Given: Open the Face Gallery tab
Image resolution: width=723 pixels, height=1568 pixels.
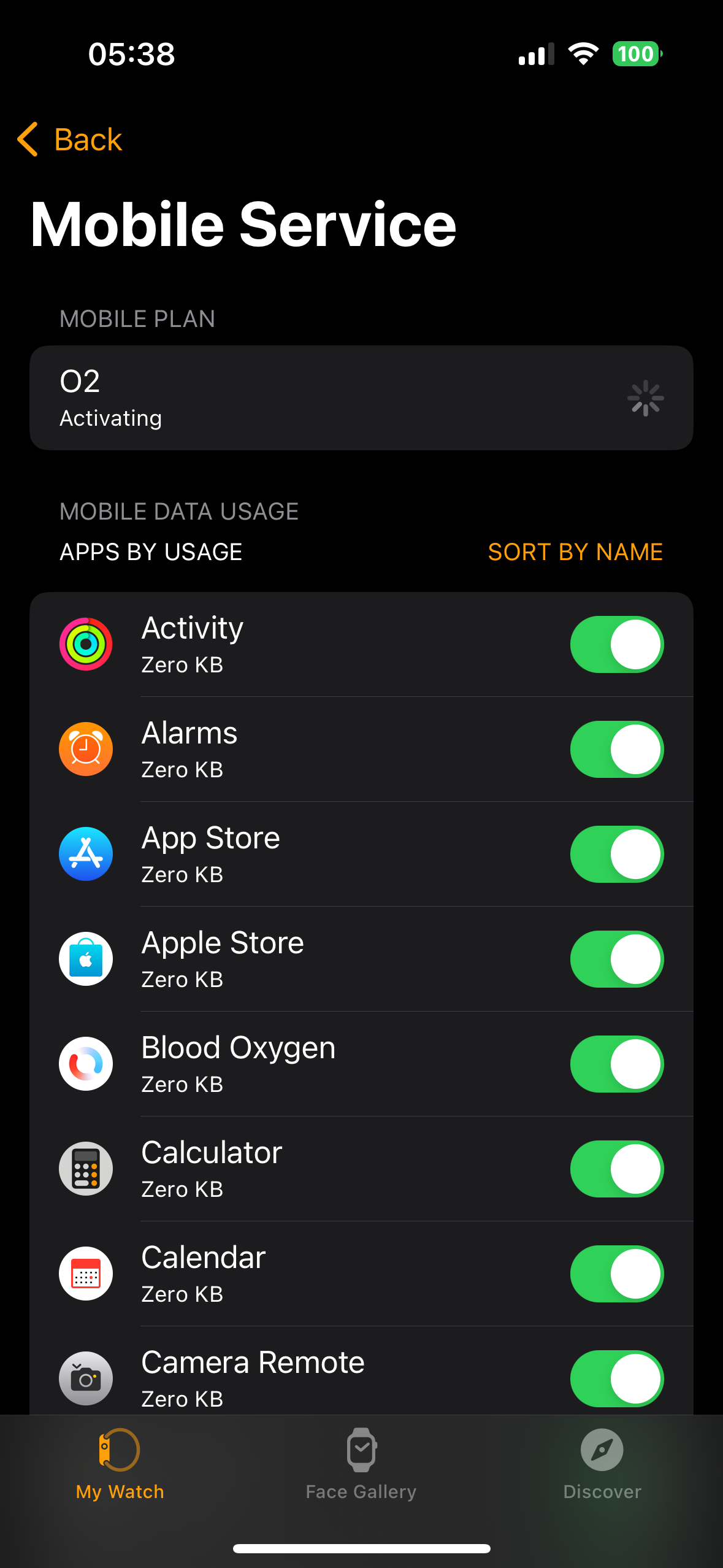Looking at the screenshot, I should click(x=361, y=1464).
